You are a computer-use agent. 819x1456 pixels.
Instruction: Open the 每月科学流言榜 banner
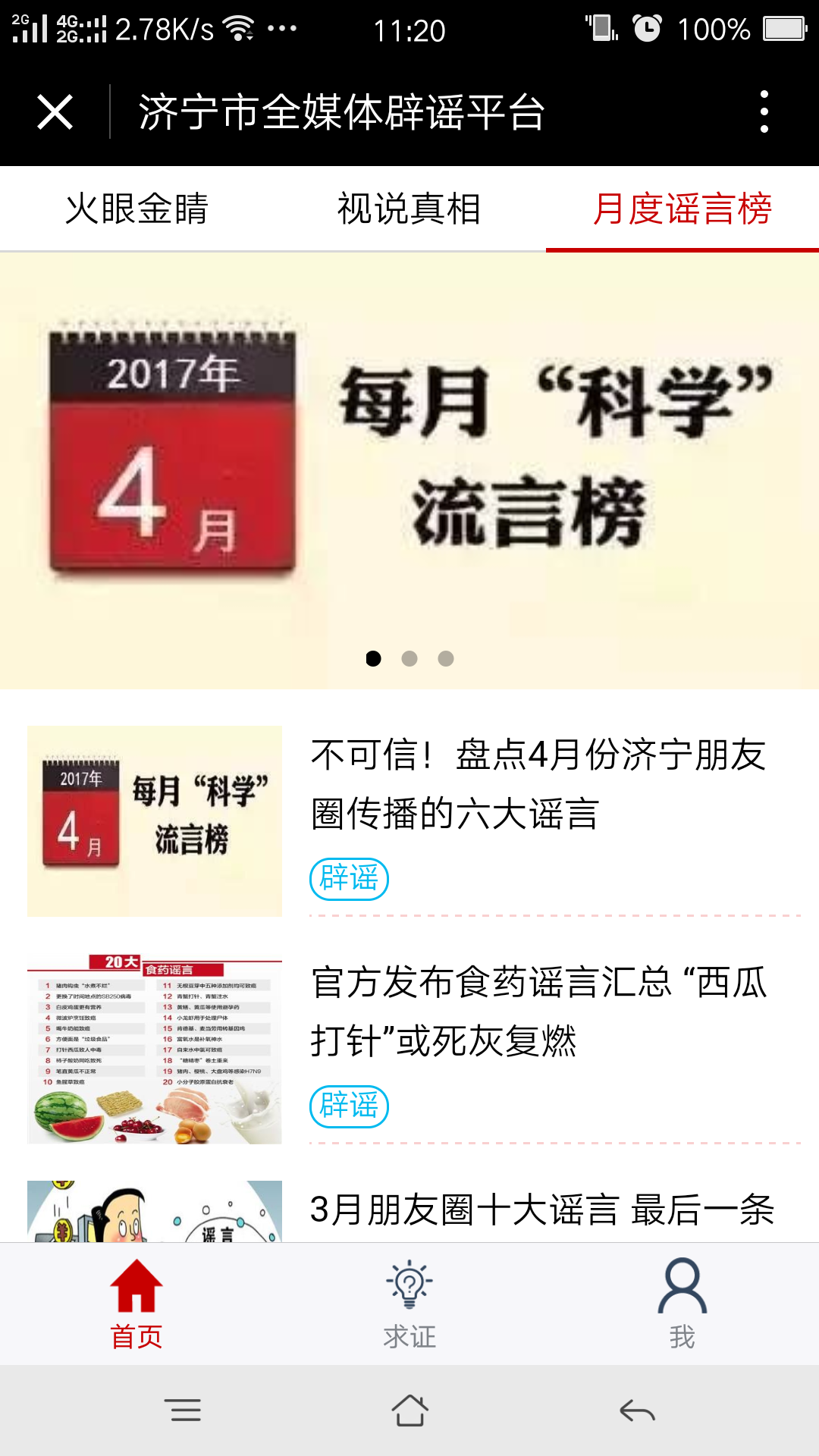pyautogui.click(x=409, y=470)
